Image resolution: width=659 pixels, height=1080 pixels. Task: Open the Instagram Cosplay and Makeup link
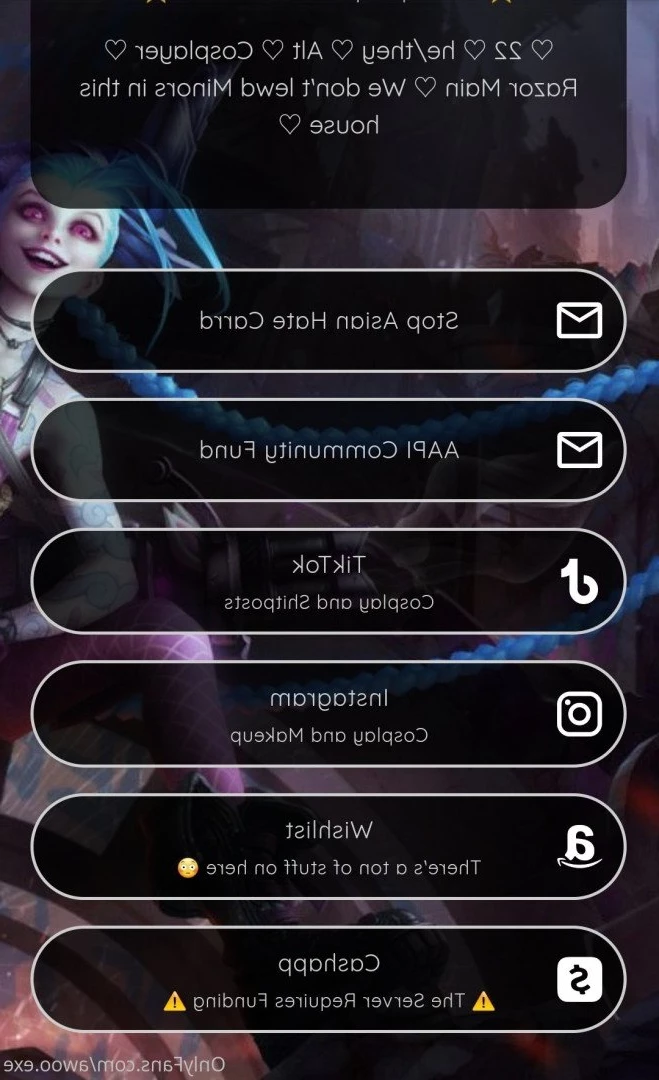[329, 714]
